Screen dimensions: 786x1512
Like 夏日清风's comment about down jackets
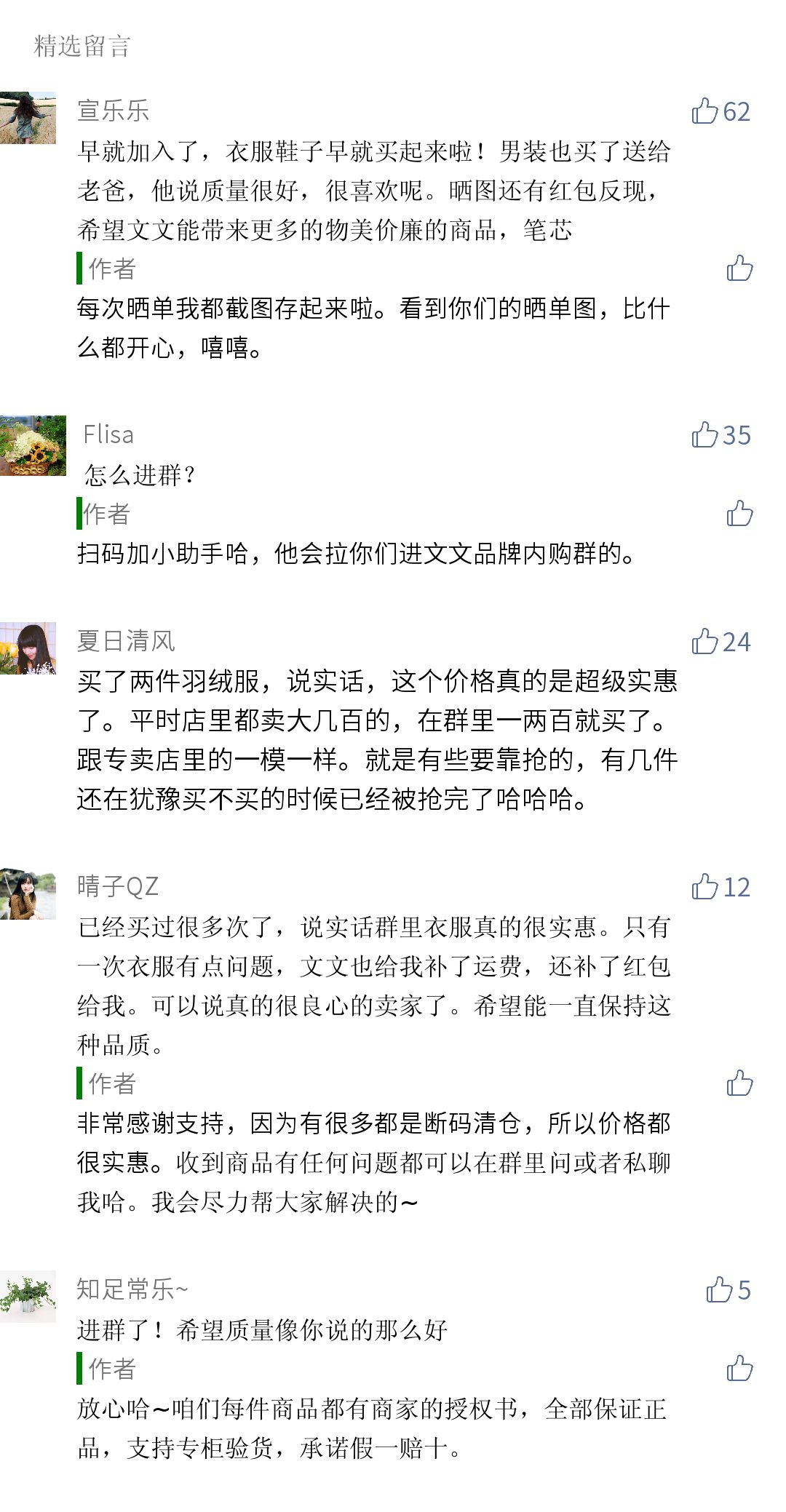click(x=704, y=642)
